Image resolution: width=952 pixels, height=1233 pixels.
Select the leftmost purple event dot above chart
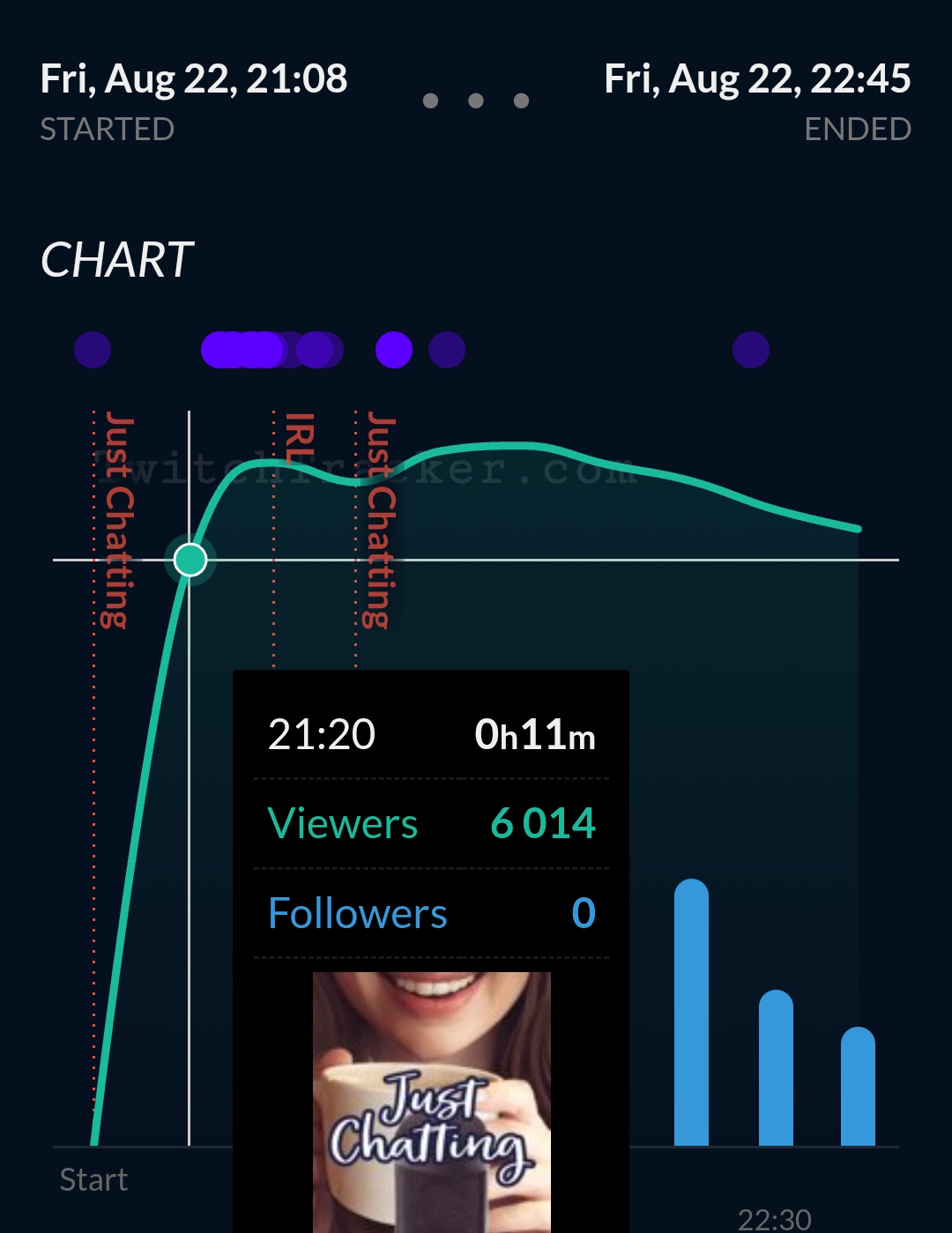pos(93,350)
